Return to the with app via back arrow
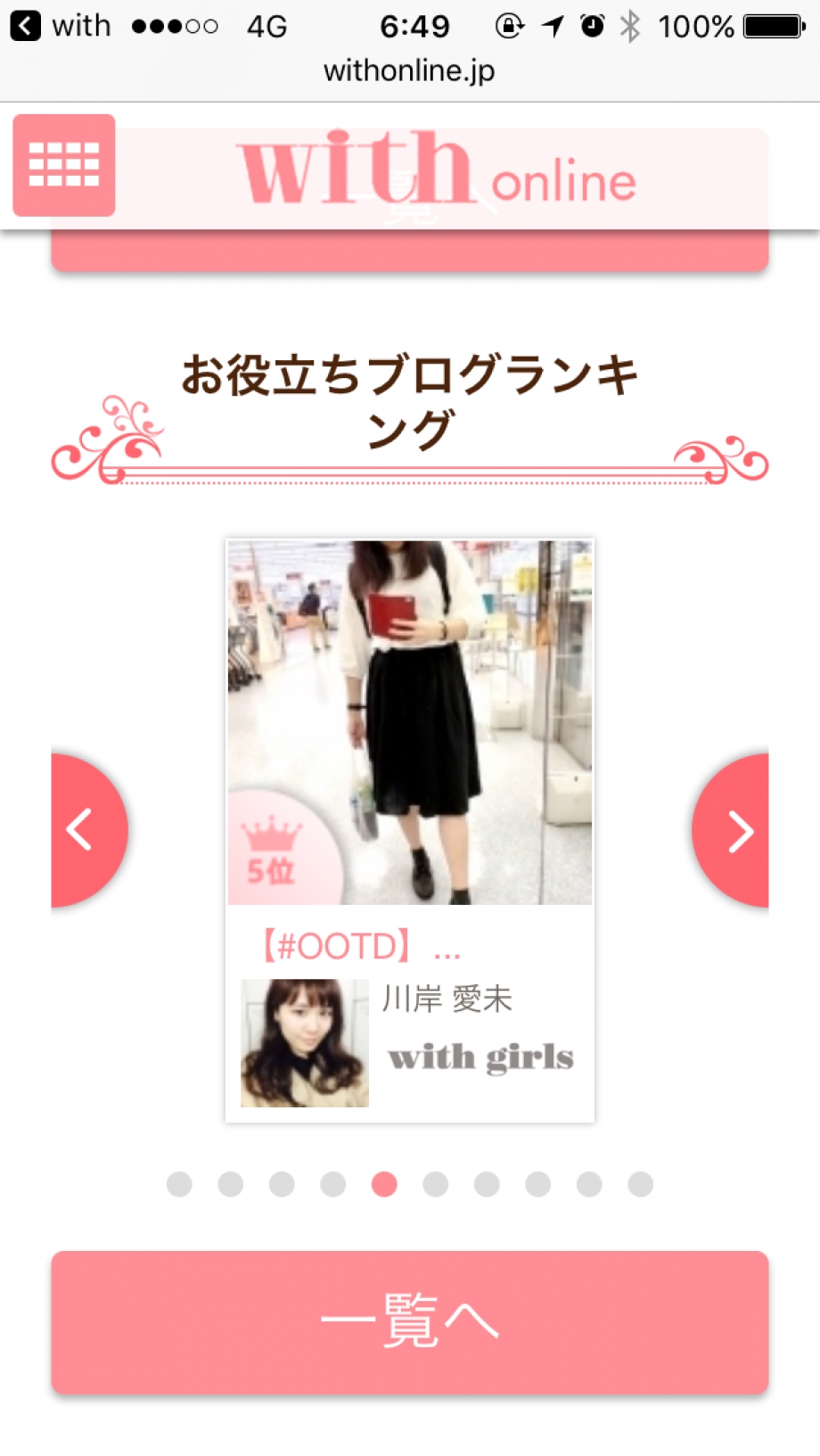The width and height of the screenshot is (820, 1456). pyautogui.click(x=25, y=26)
